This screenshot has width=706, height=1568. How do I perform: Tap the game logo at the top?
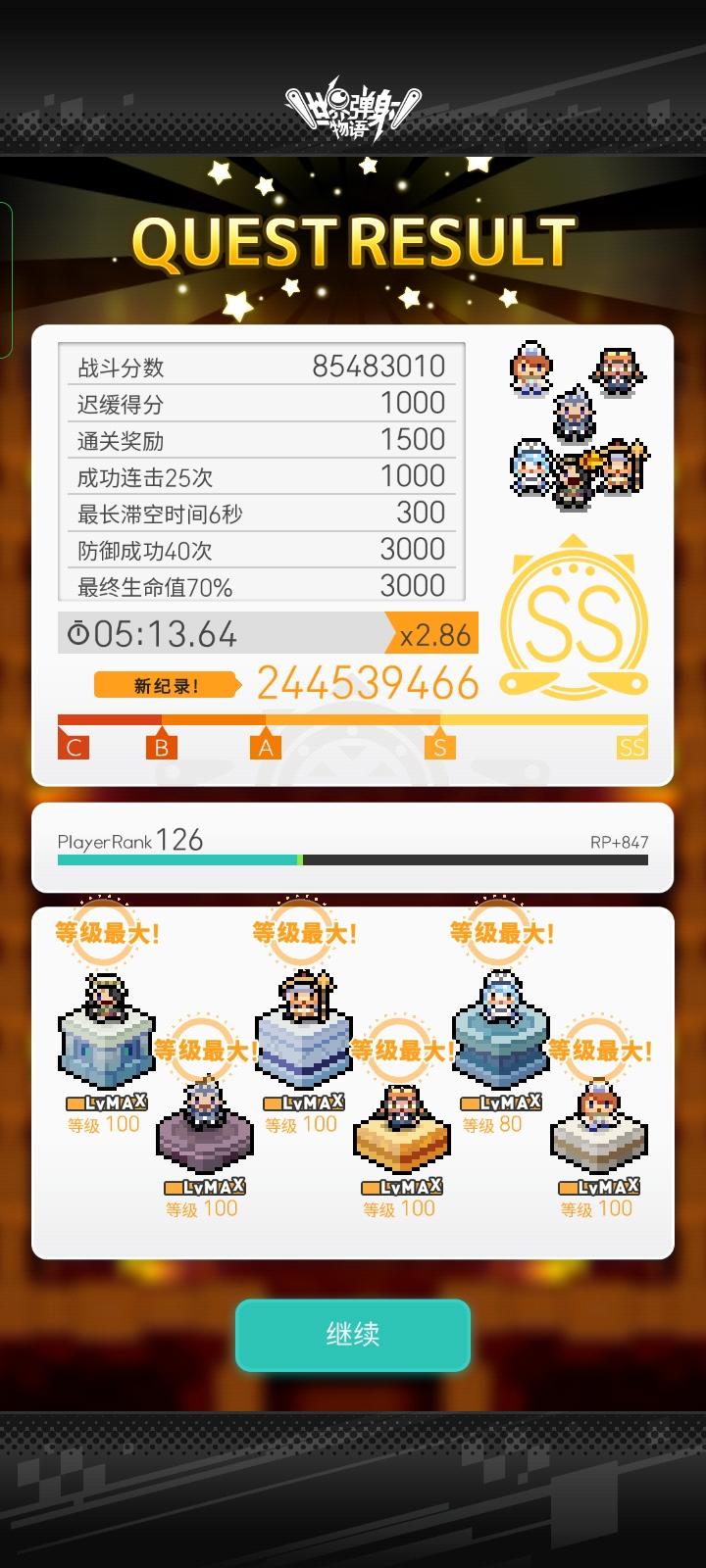click(353, 108)
